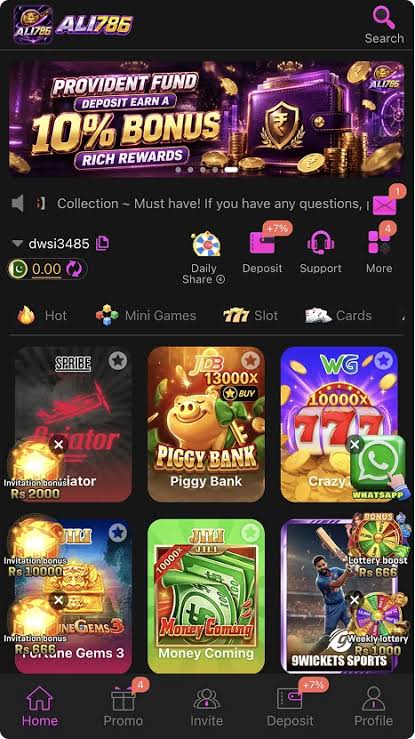Image resolution: width=415 pixels, height=739 pixels.
Task: Switch to the Cards category
Action: point(339,315)
